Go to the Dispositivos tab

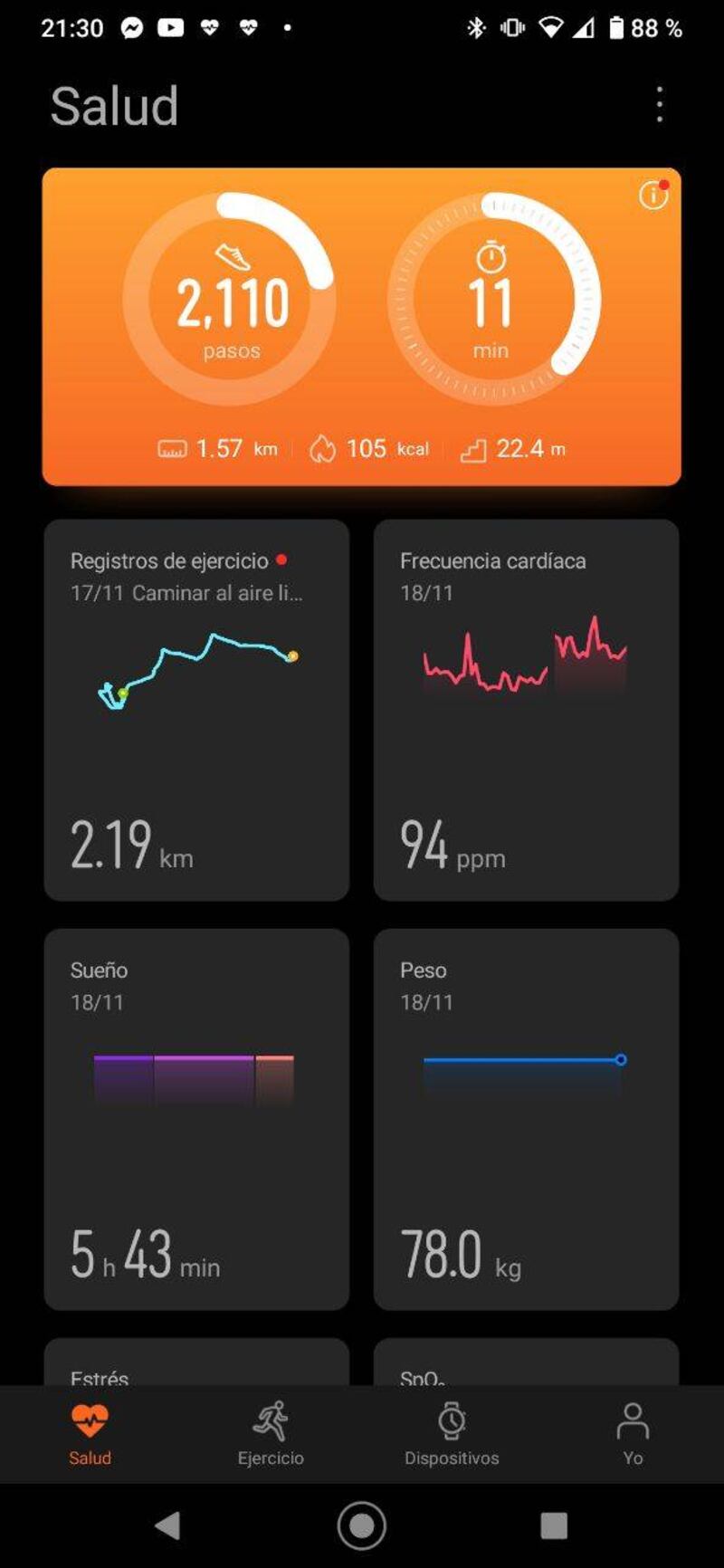pyautogui.click(x=452, y=1433)
